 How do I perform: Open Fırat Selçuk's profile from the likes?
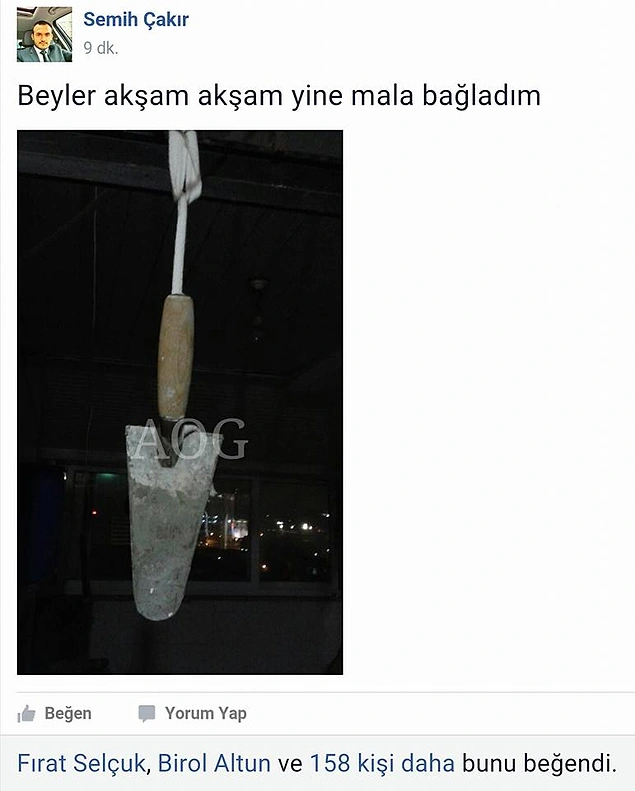[x=83, y=764]
